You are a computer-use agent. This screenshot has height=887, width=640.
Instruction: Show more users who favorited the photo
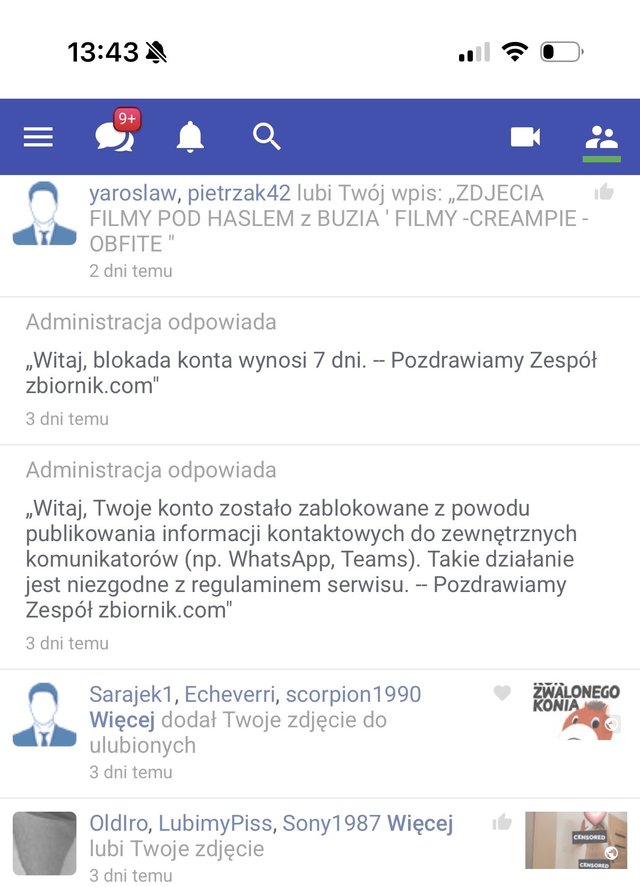click(x=122, y=720)
